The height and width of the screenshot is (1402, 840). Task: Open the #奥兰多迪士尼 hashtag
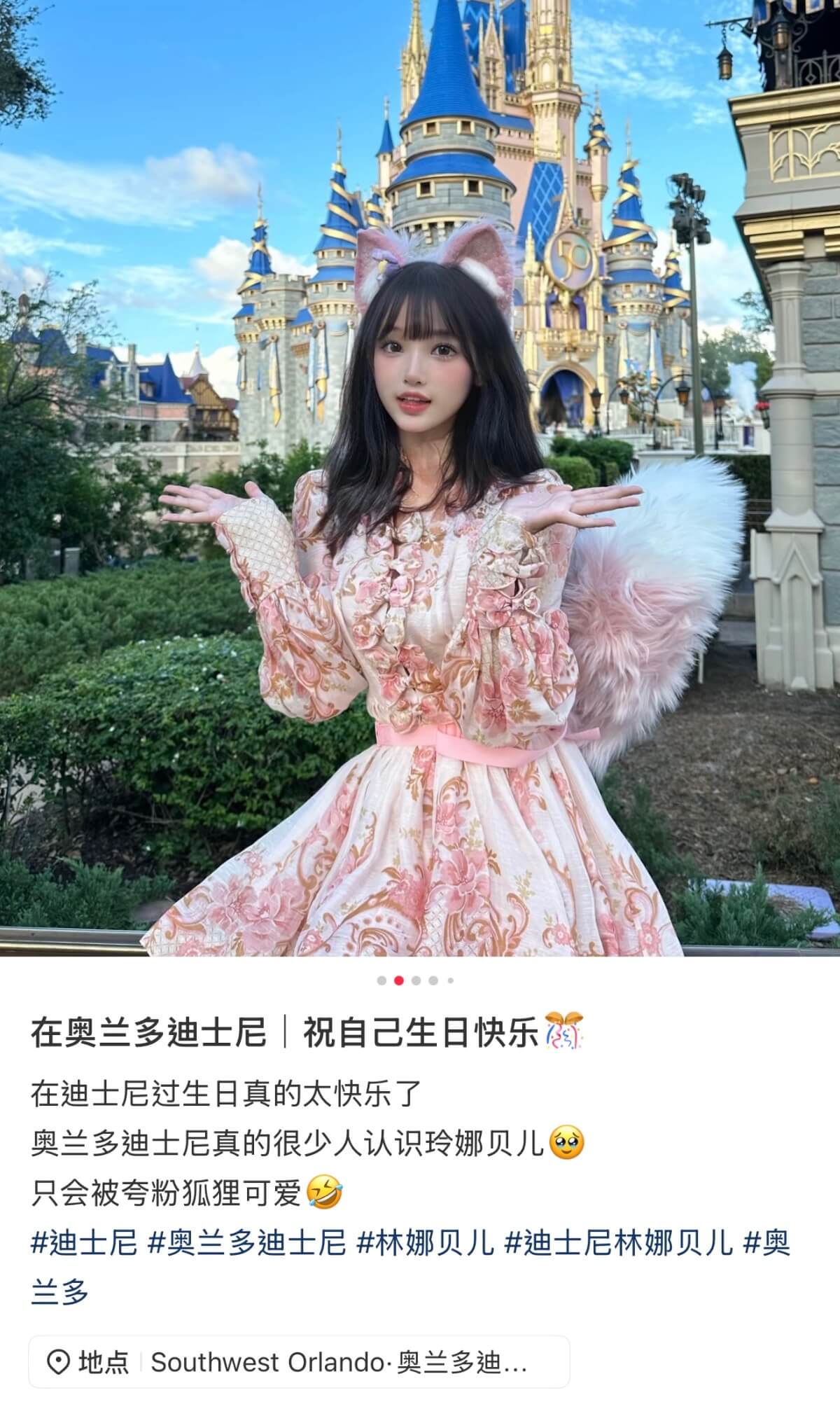247,1242
